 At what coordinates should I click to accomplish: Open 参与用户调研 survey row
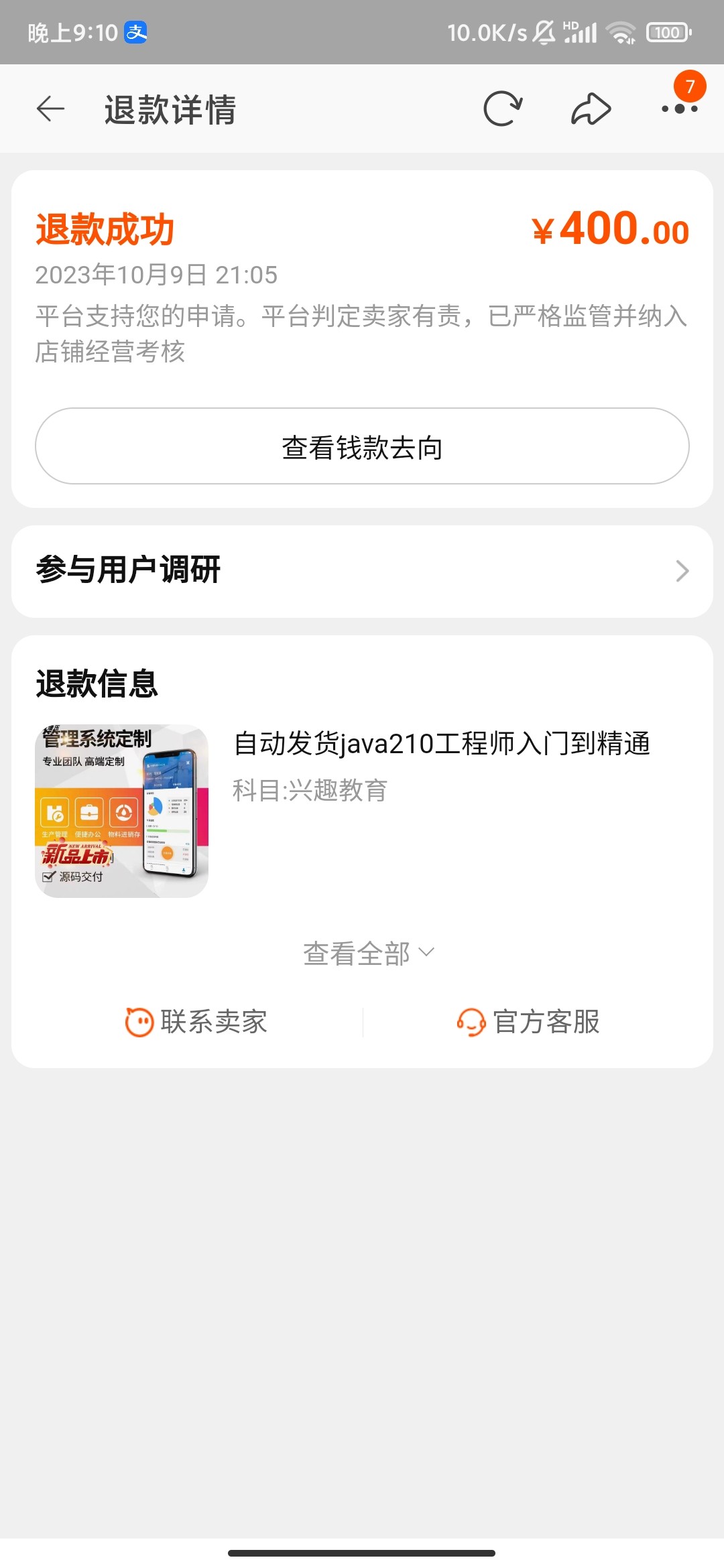(362, 571)
